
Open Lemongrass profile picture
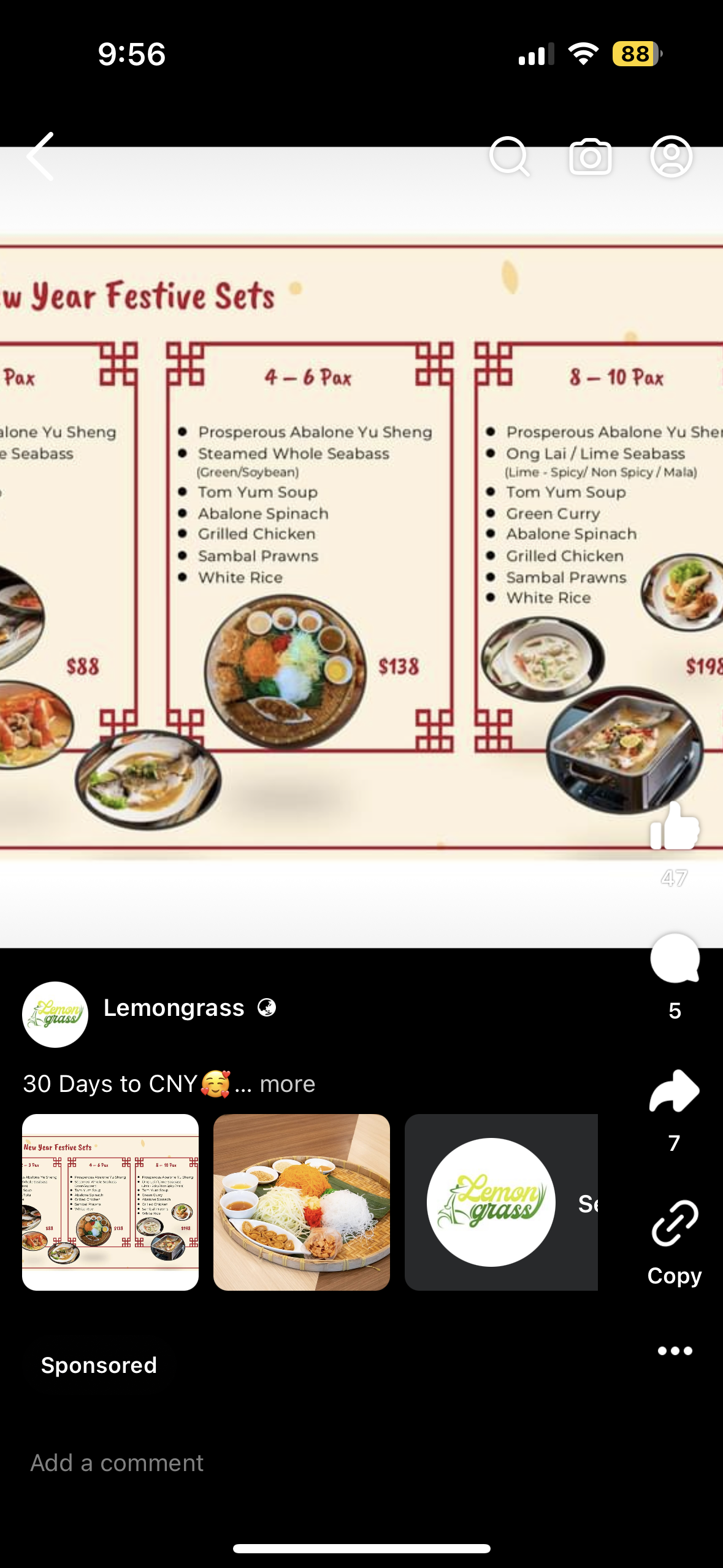(55, 1015)
